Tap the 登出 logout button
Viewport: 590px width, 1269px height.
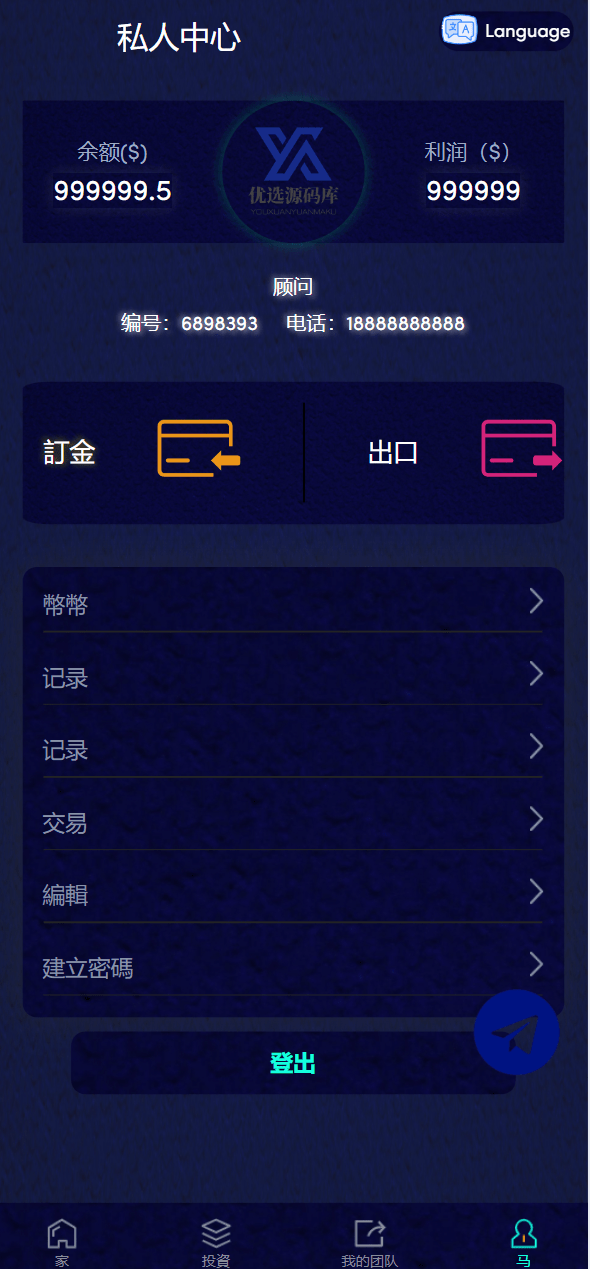click(x=293, y=1063)
